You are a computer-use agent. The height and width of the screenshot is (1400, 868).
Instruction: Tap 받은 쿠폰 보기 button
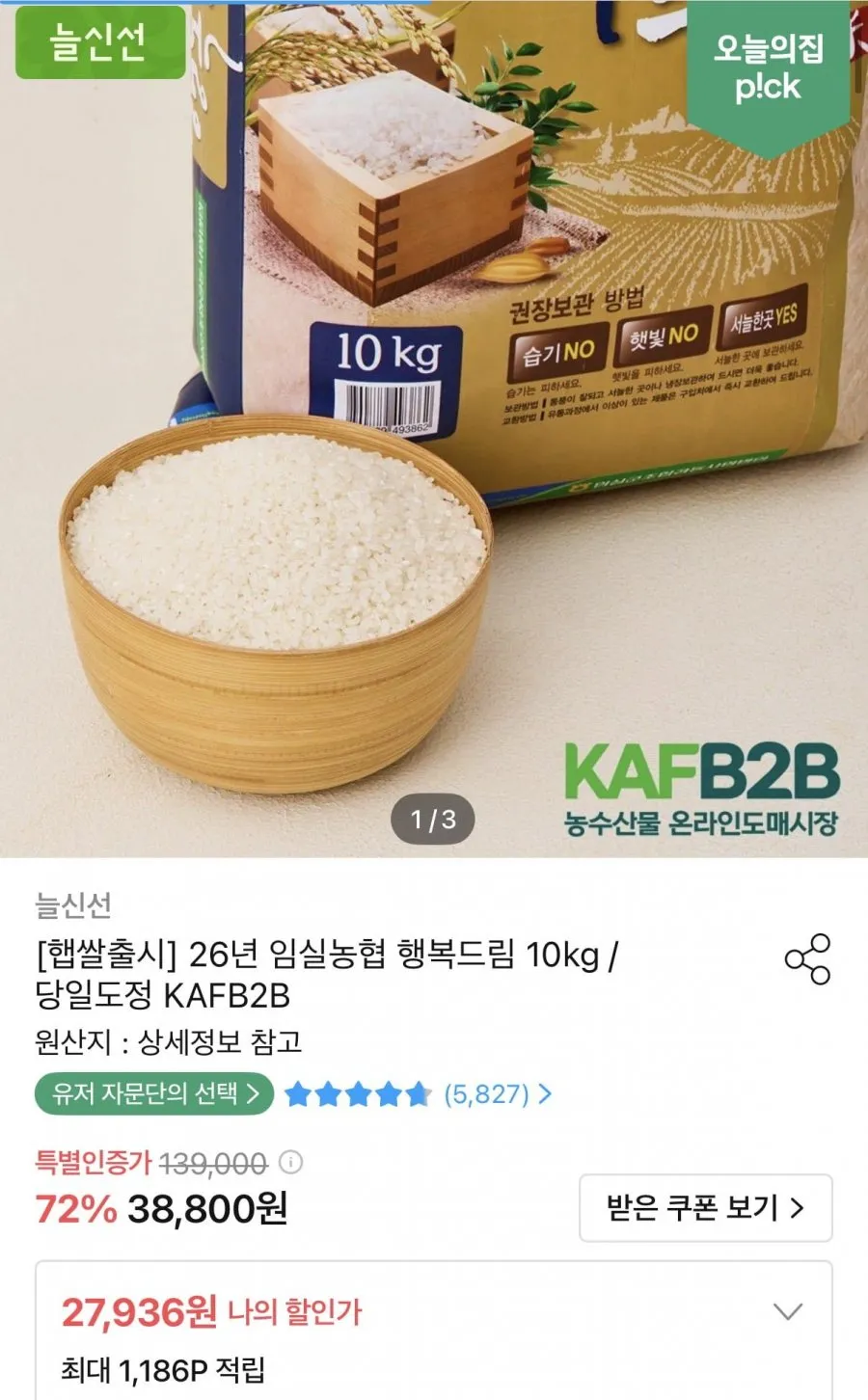(706, 1207)
